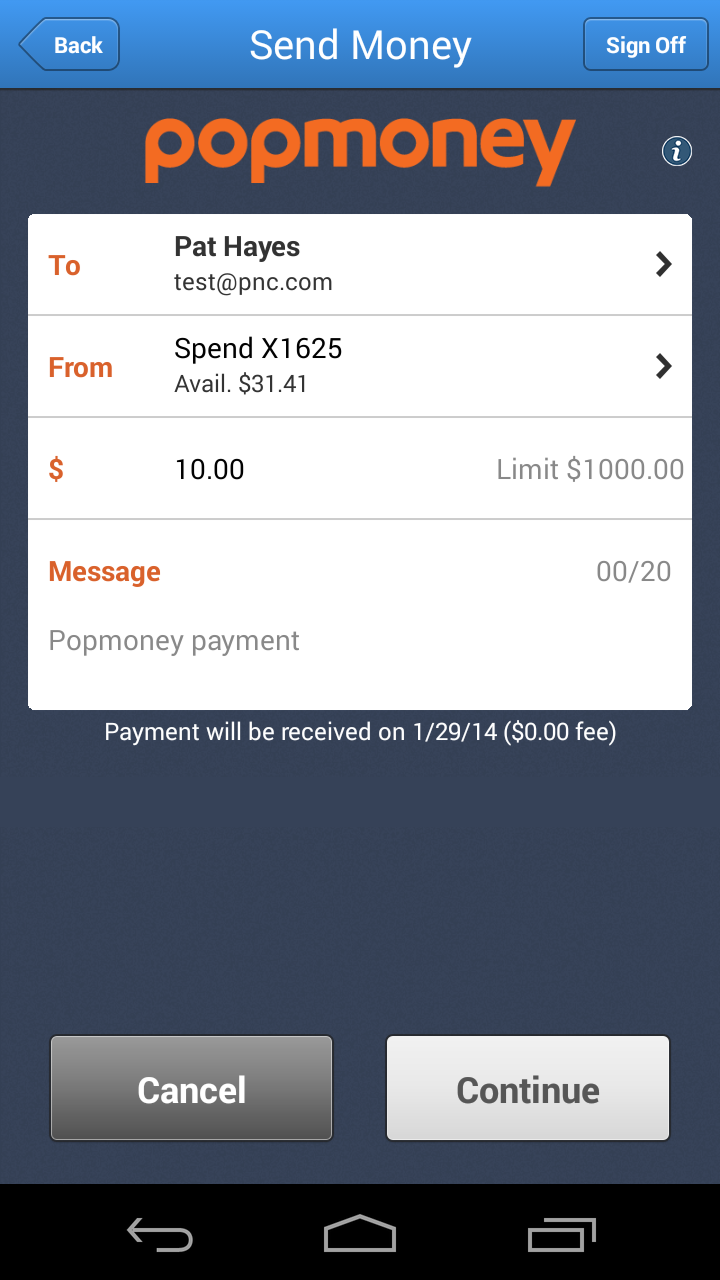Cancel this money transfer

click(191, 1089)
